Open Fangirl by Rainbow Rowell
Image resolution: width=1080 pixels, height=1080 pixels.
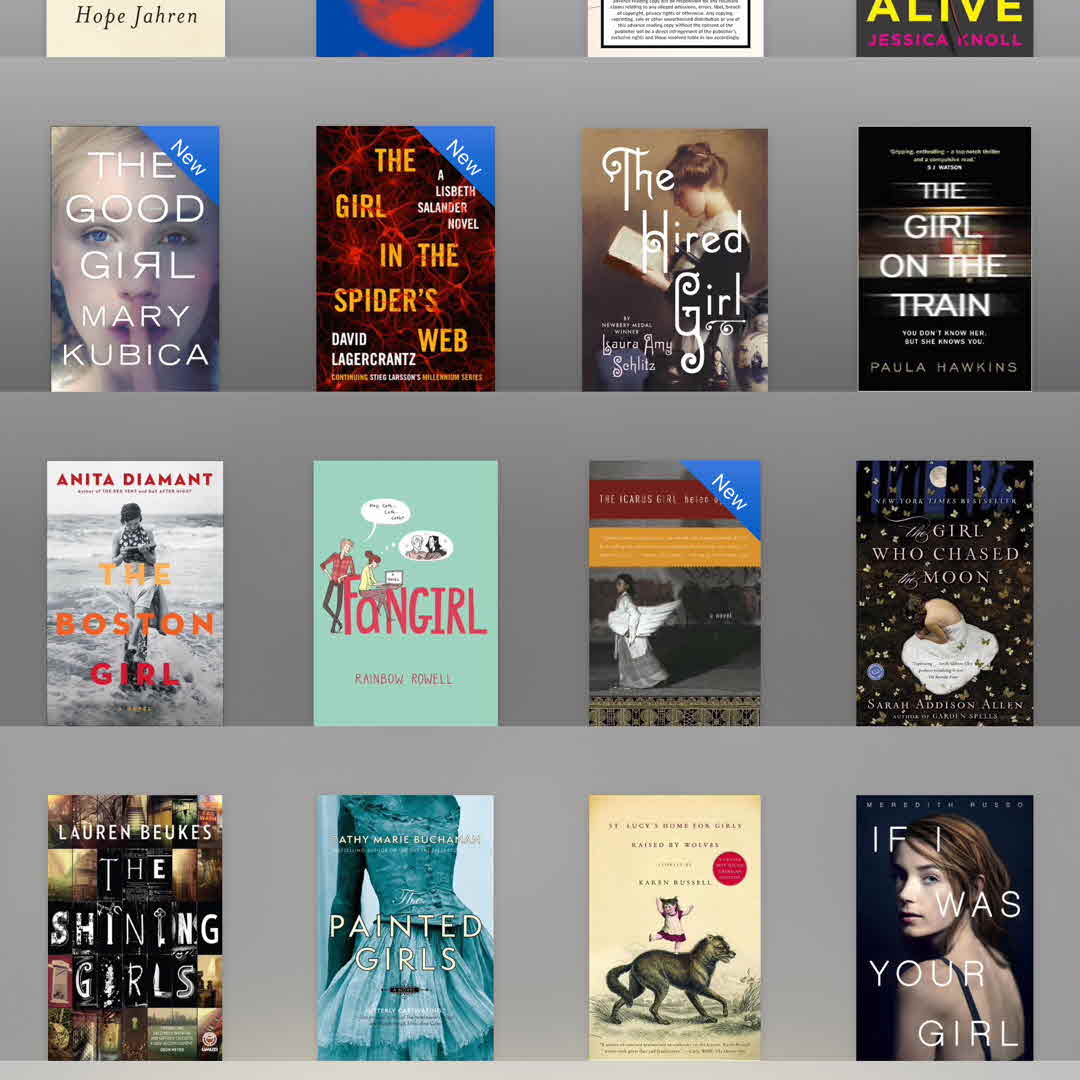click(x=405, y=592)
